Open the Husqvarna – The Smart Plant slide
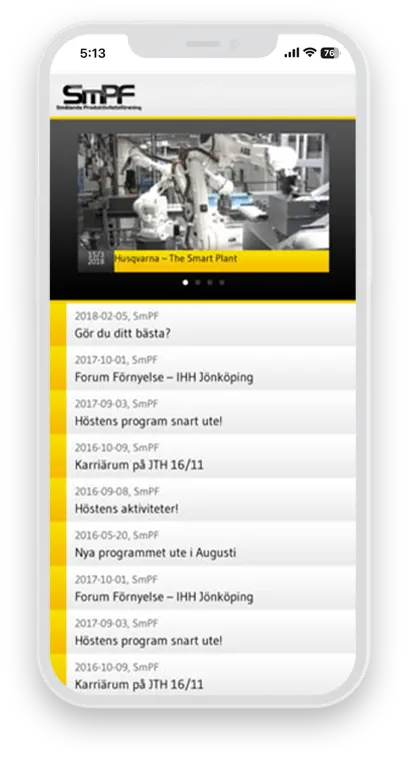 (204, 203)
